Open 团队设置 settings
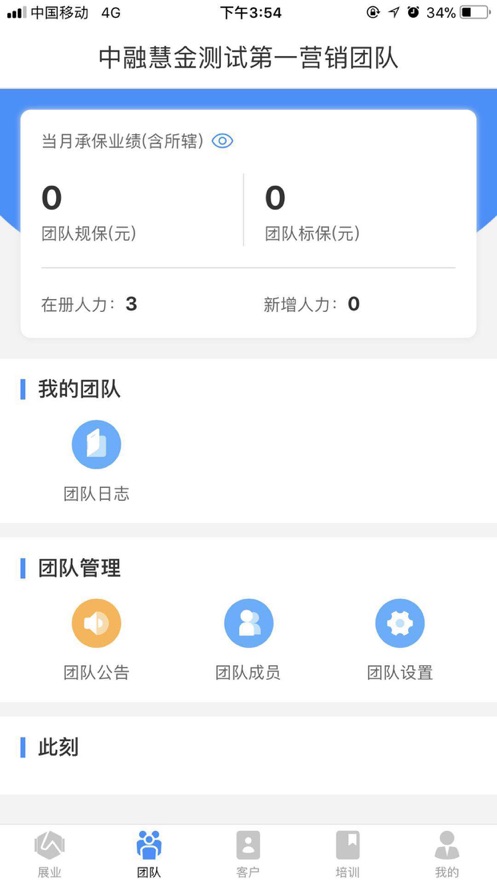Viewport: 497px width, 883px height. (400, 640)
